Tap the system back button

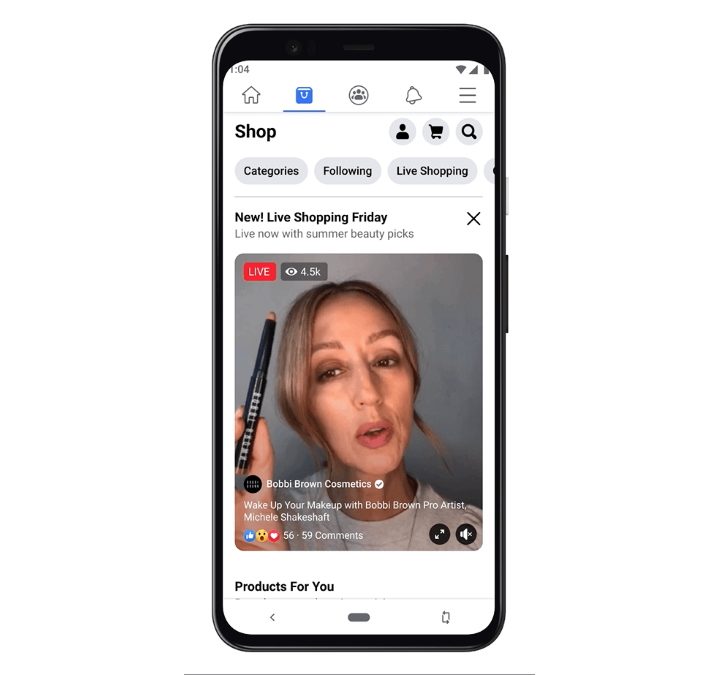click(272, 618)
